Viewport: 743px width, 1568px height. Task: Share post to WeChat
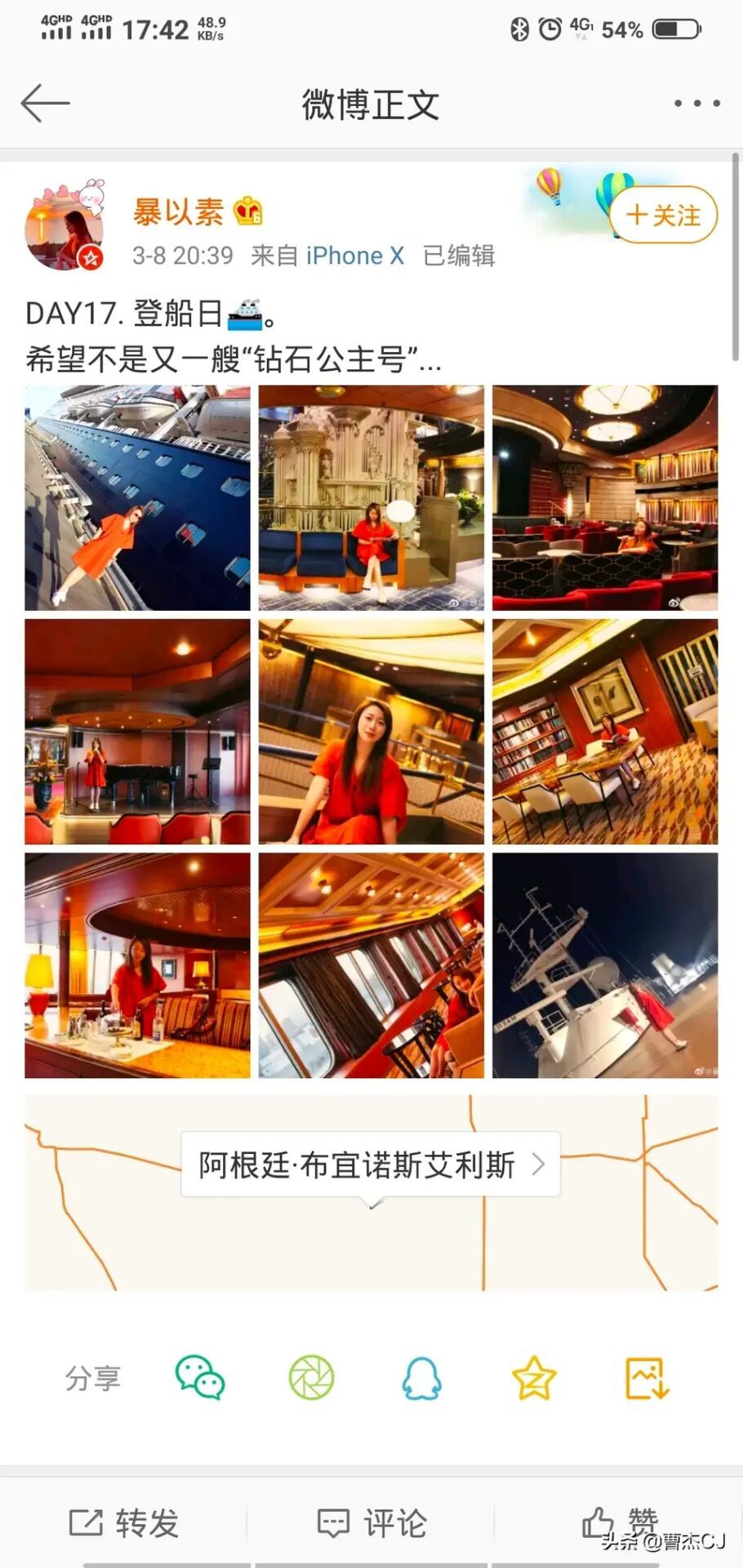tap(200, 1378)
